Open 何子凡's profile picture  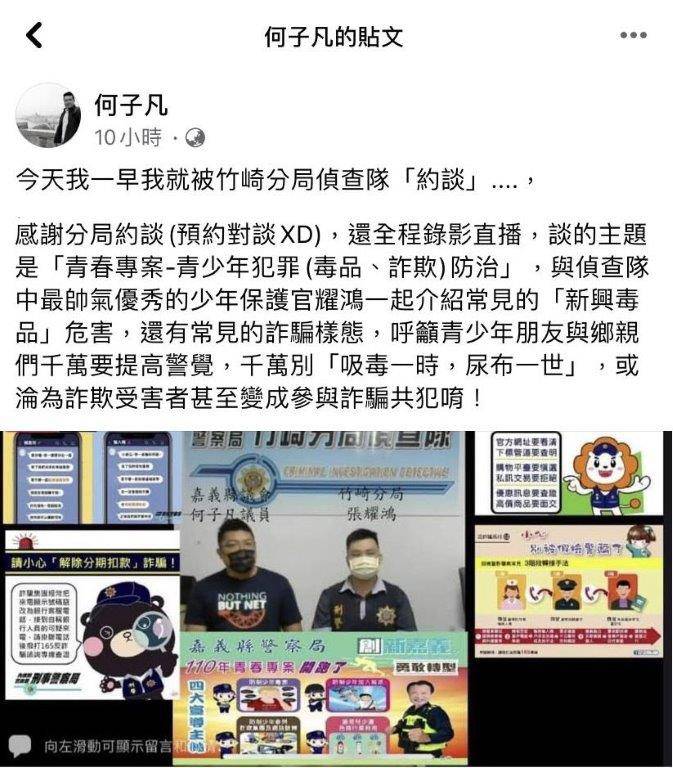pyautogui.click(x=49, y=116)
